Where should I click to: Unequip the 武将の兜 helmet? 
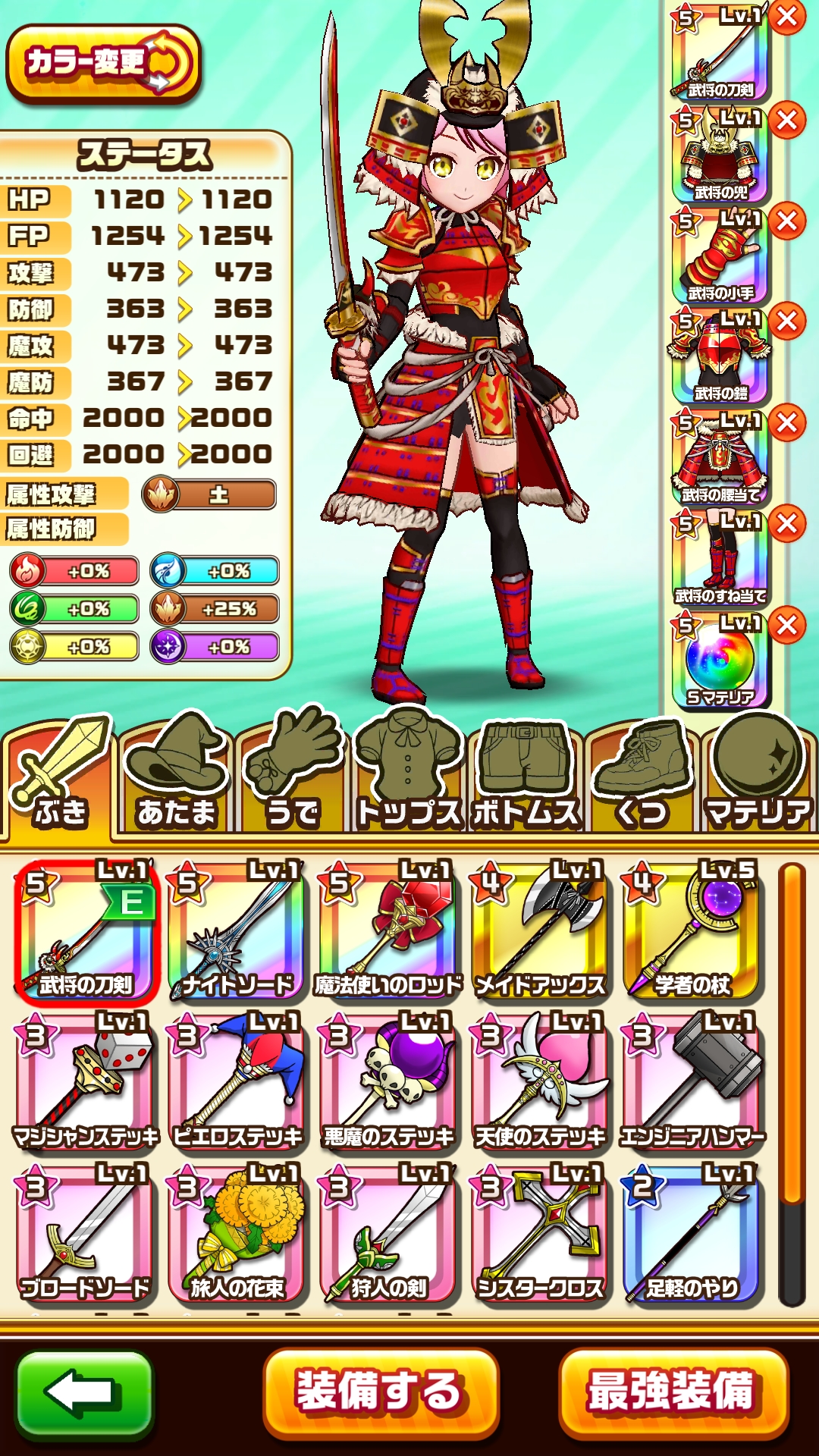pyautogui.click(x=787, y=120)
